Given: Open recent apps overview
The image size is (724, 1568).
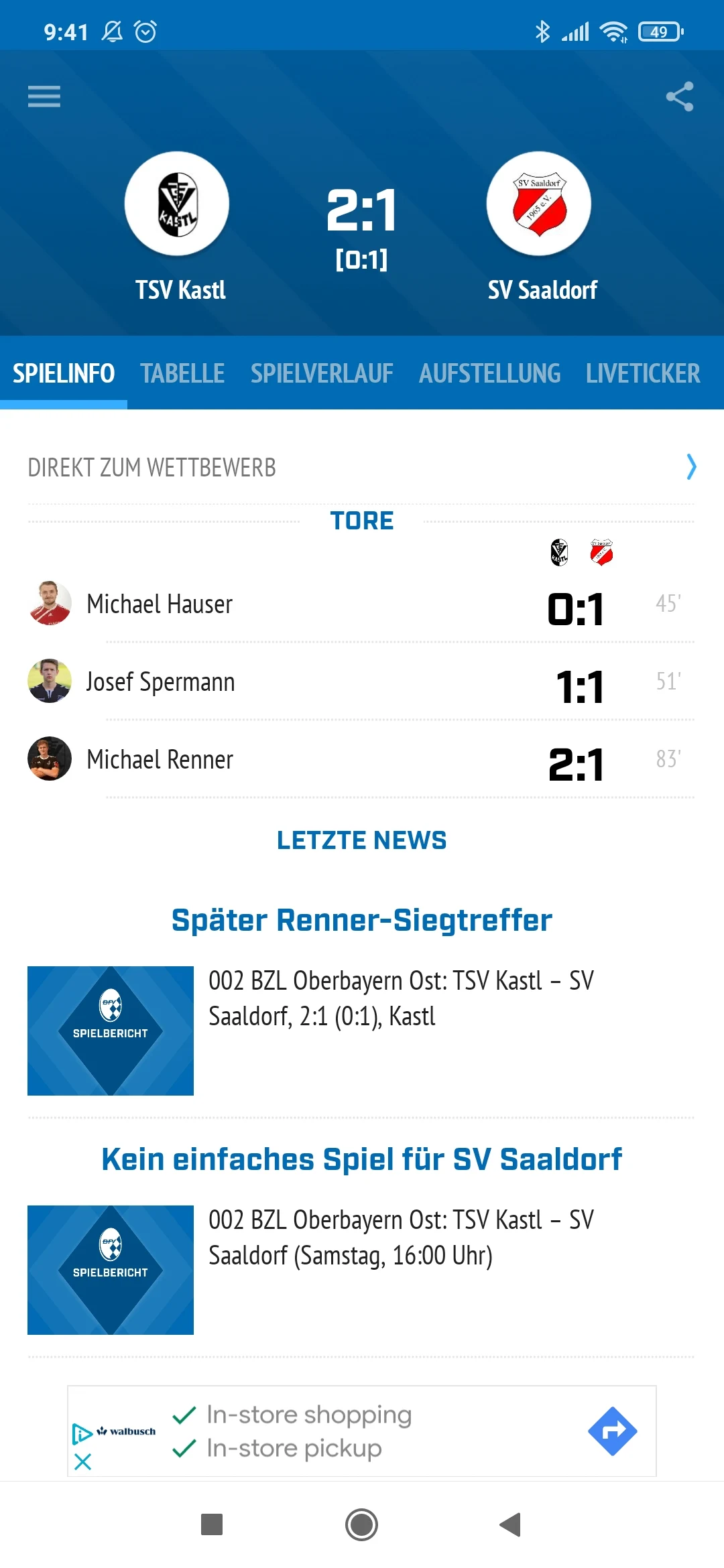Looking at the screenshot, I should tap(212, 1524).
